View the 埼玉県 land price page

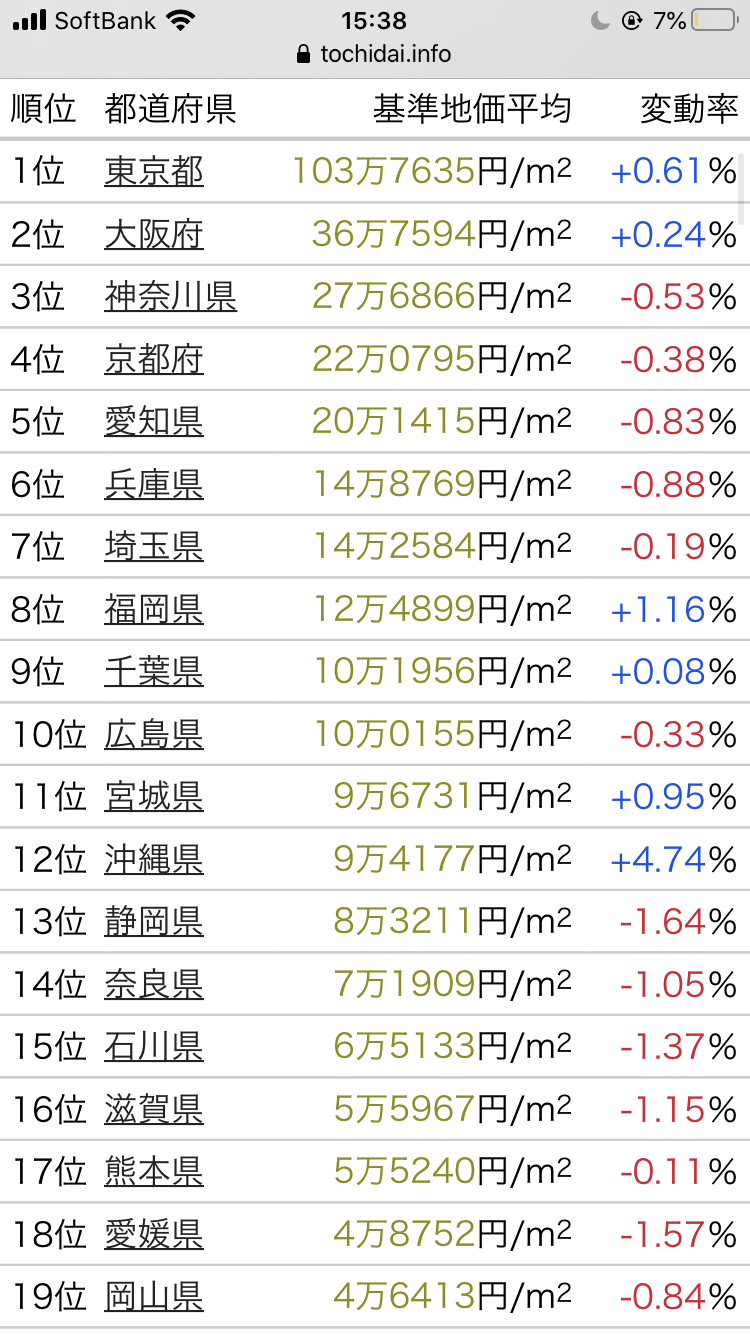point(154,547)
